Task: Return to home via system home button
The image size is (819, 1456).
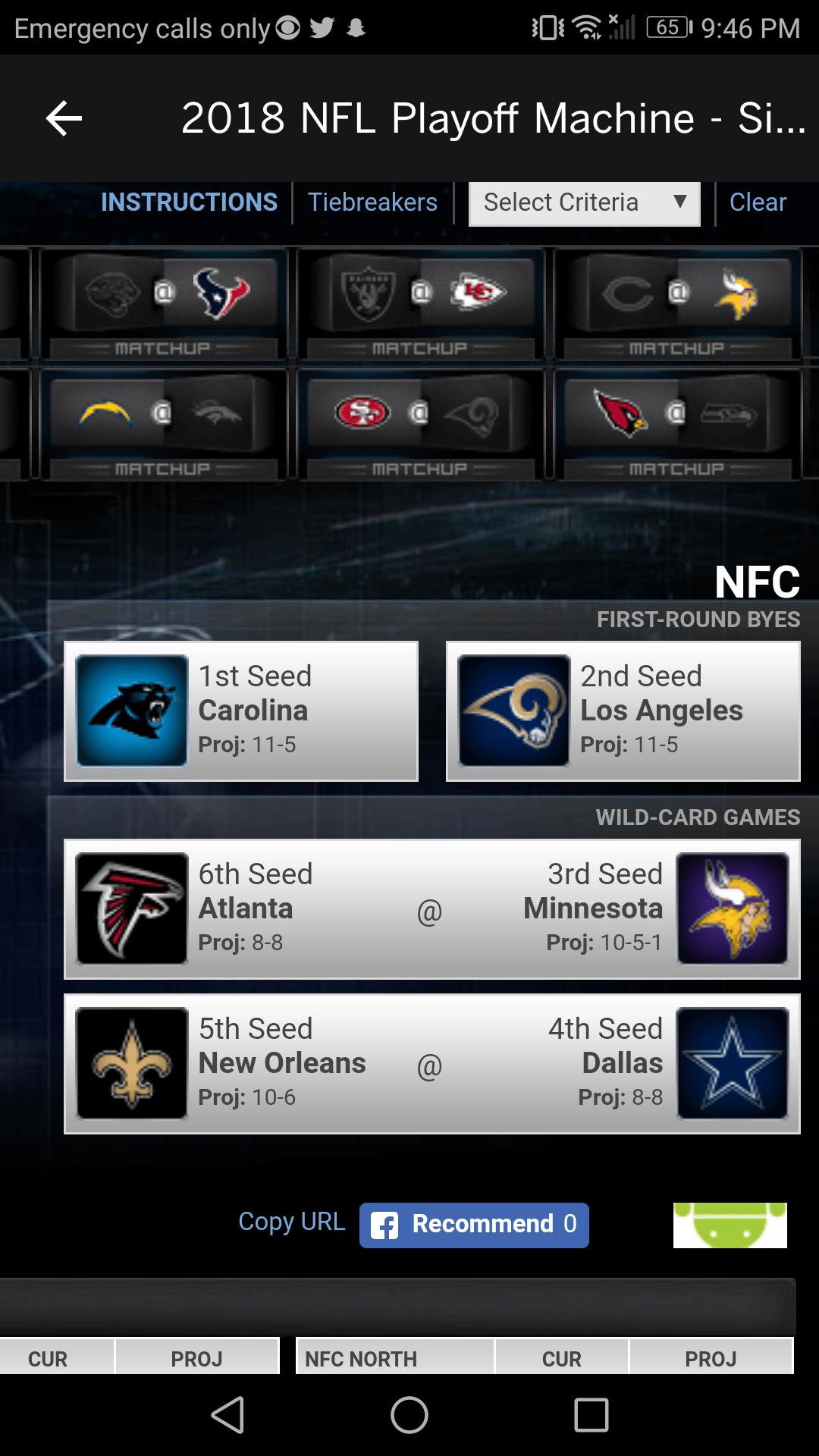Action: coord(409,1415)
